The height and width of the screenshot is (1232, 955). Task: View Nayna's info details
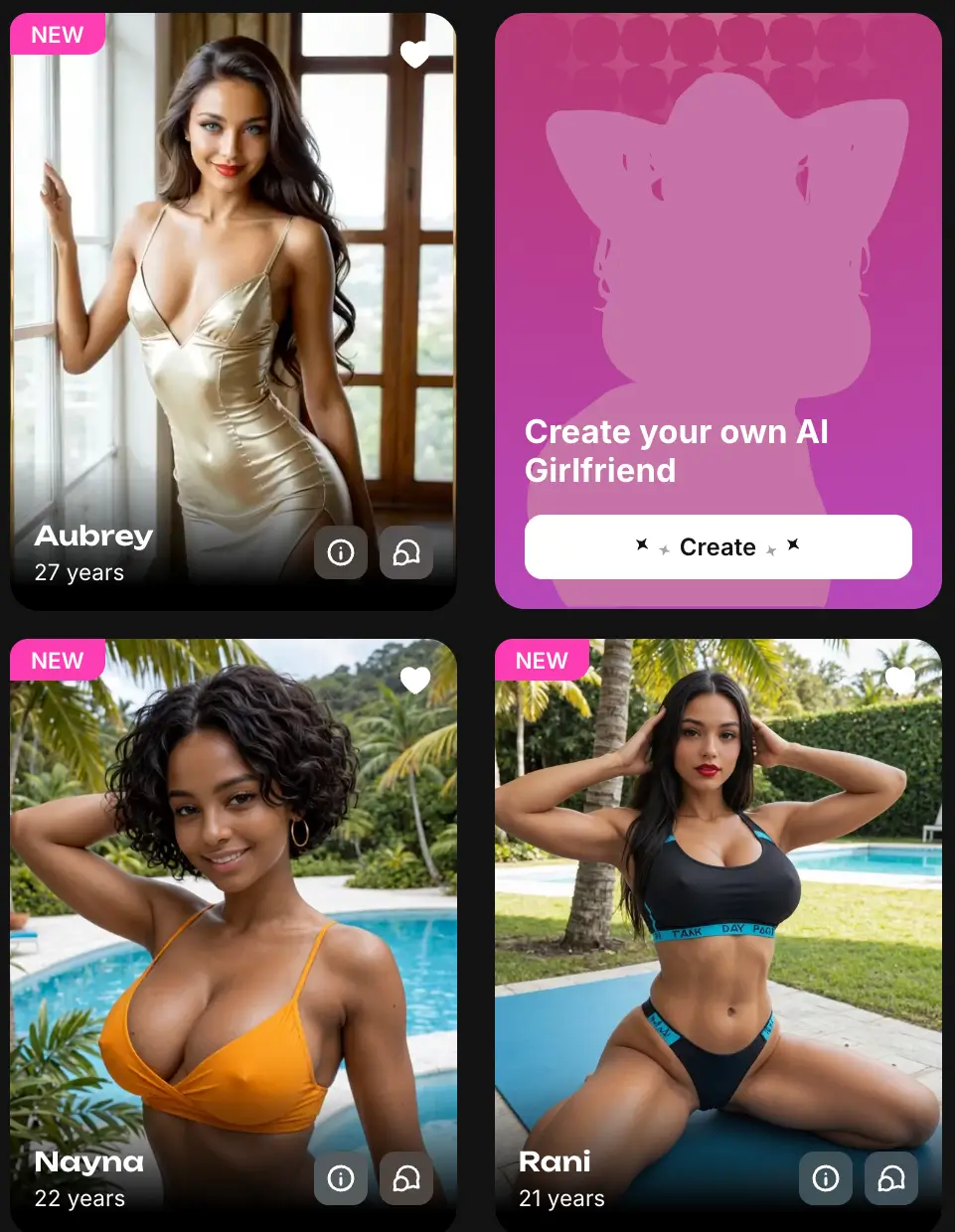[341, 1178]
